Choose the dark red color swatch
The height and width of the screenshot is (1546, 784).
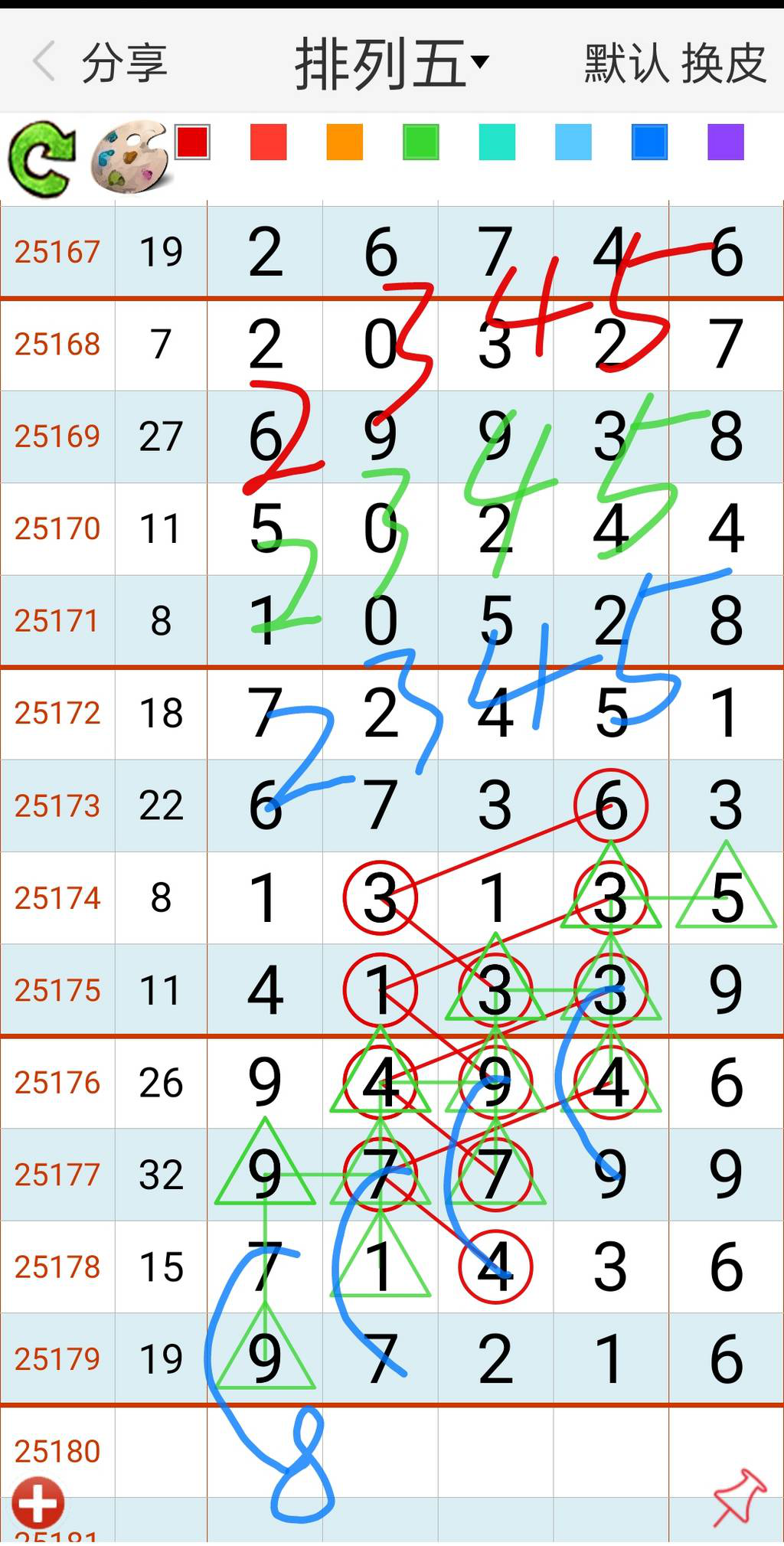(192, 142)
